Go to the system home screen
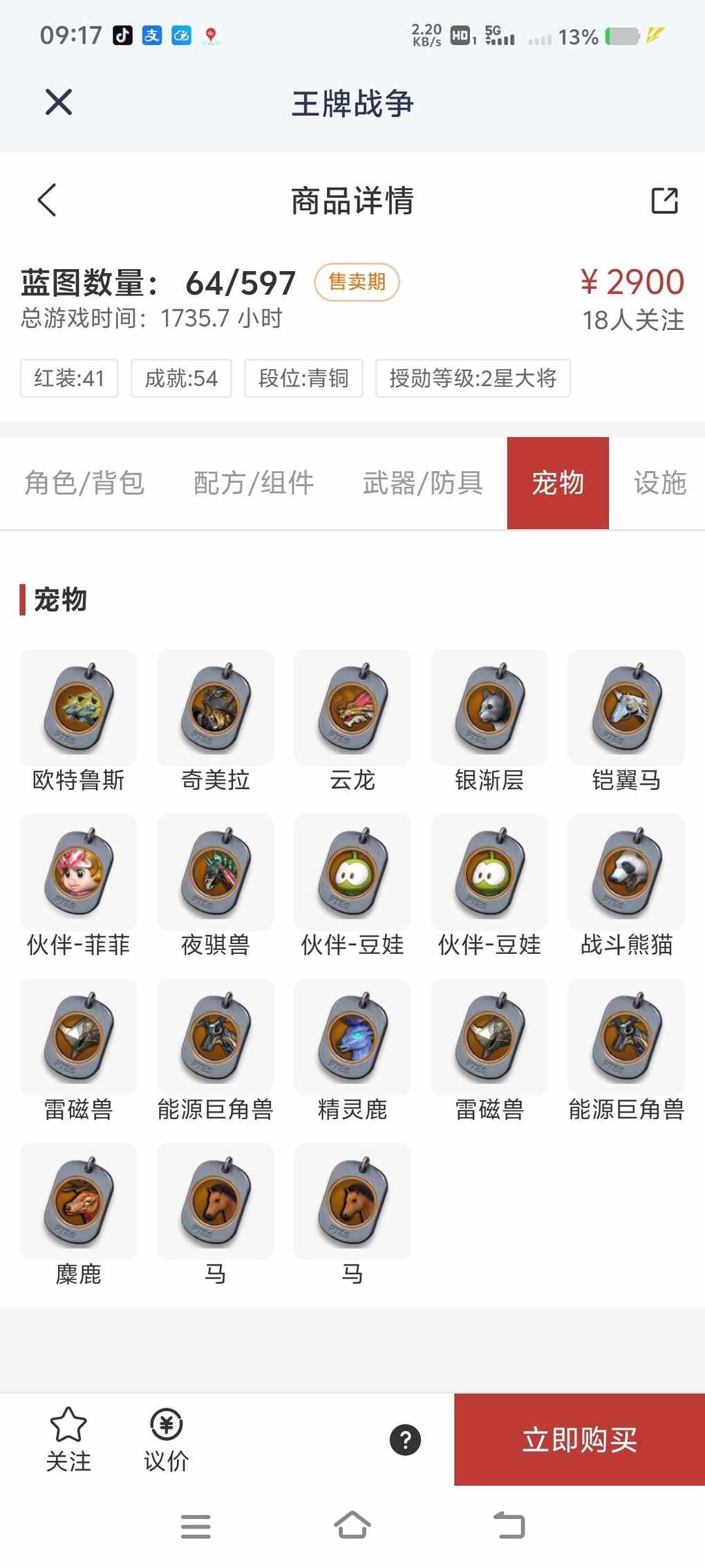The image size is (705, 1568). click(352, 1525)
